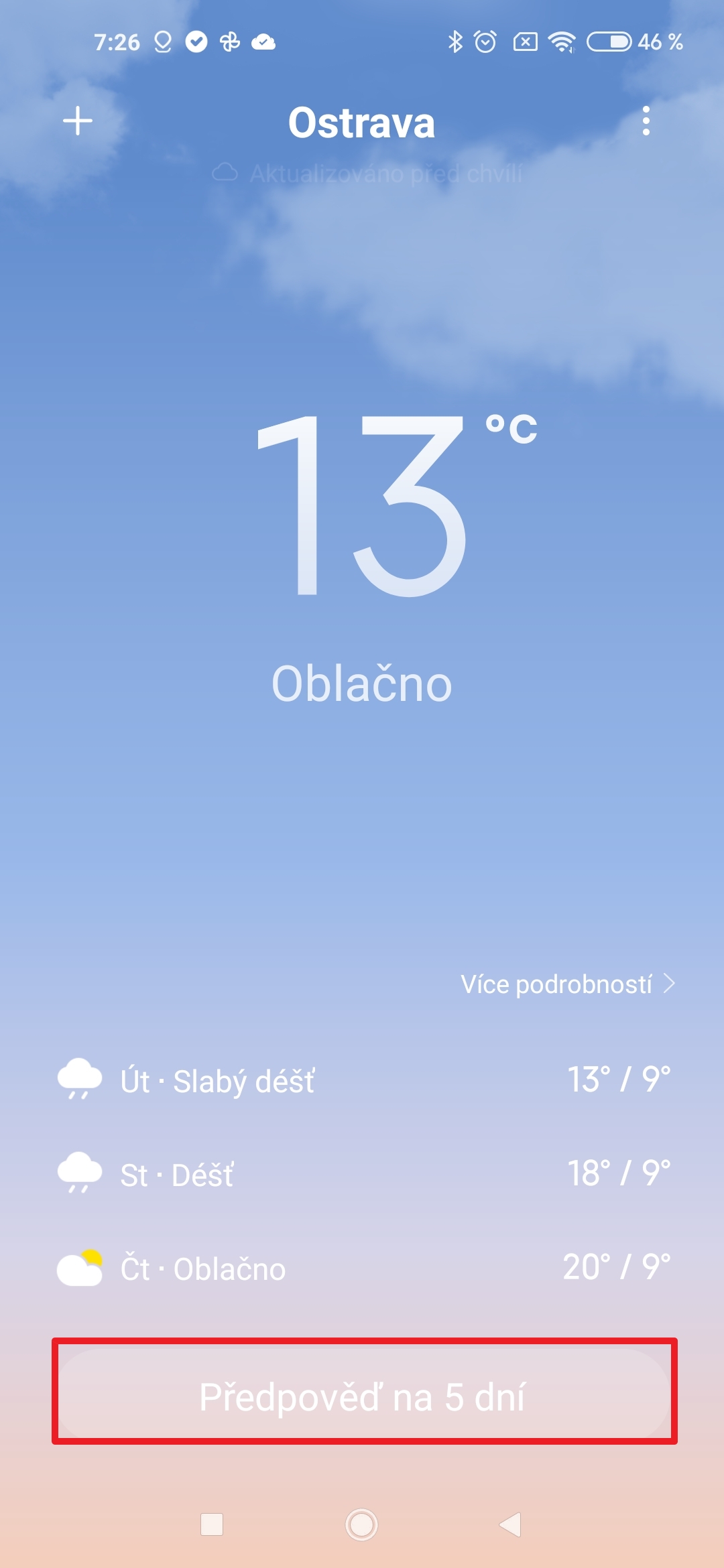View St Déšť forecast row
This screenshot has height=1568, width=724.
(364, 1174)
